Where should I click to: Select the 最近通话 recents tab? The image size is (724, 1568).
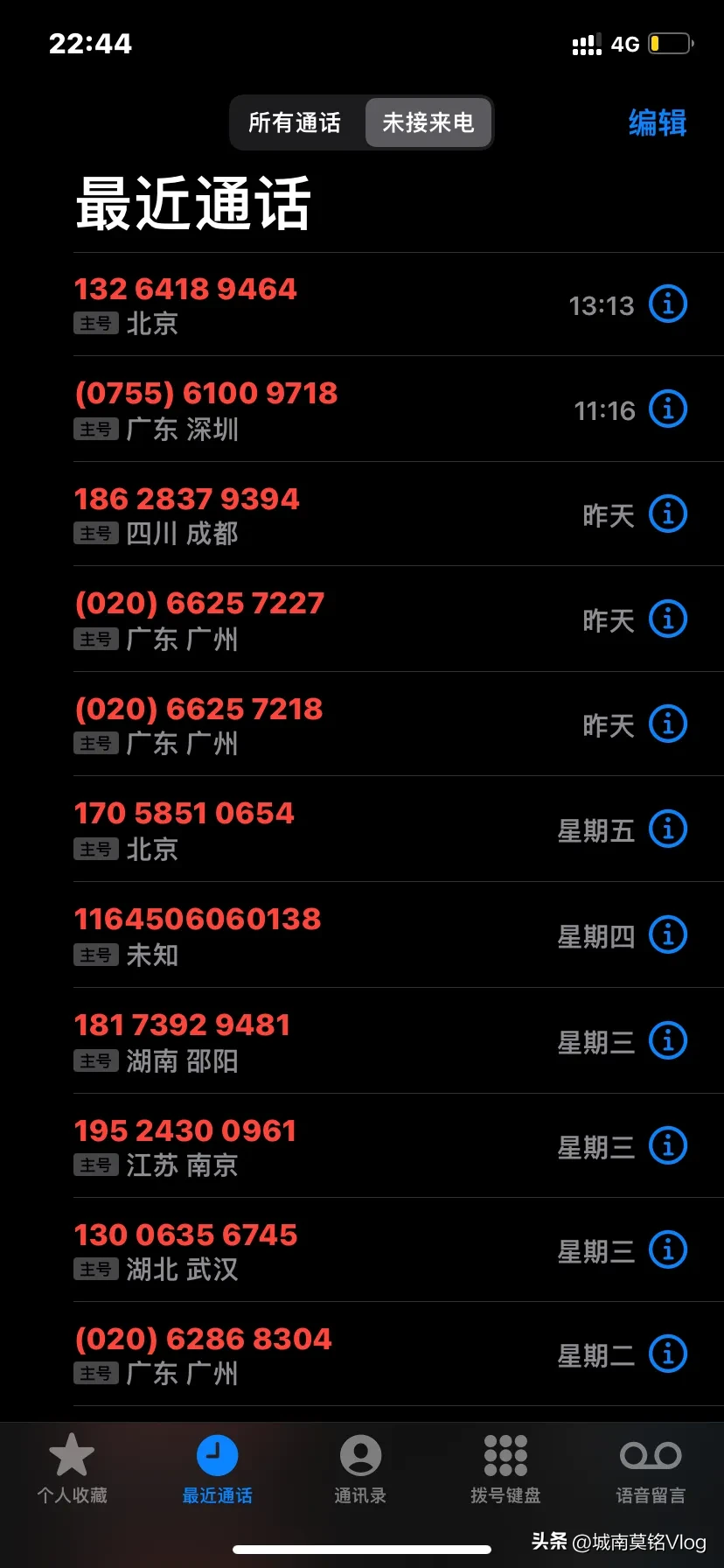[217, 1469]
